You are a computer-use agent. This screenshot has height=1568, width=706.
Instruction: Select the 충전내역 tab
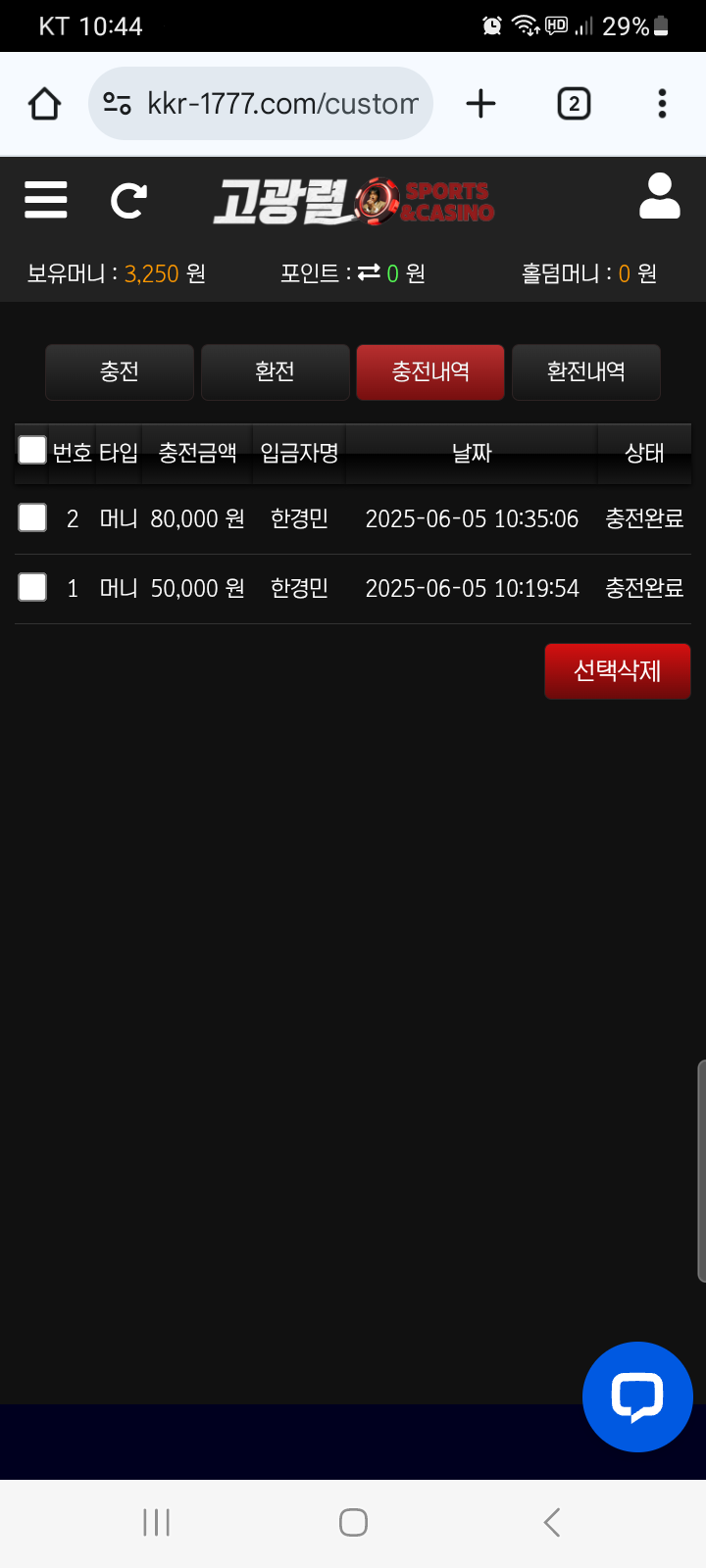(430, 372)
